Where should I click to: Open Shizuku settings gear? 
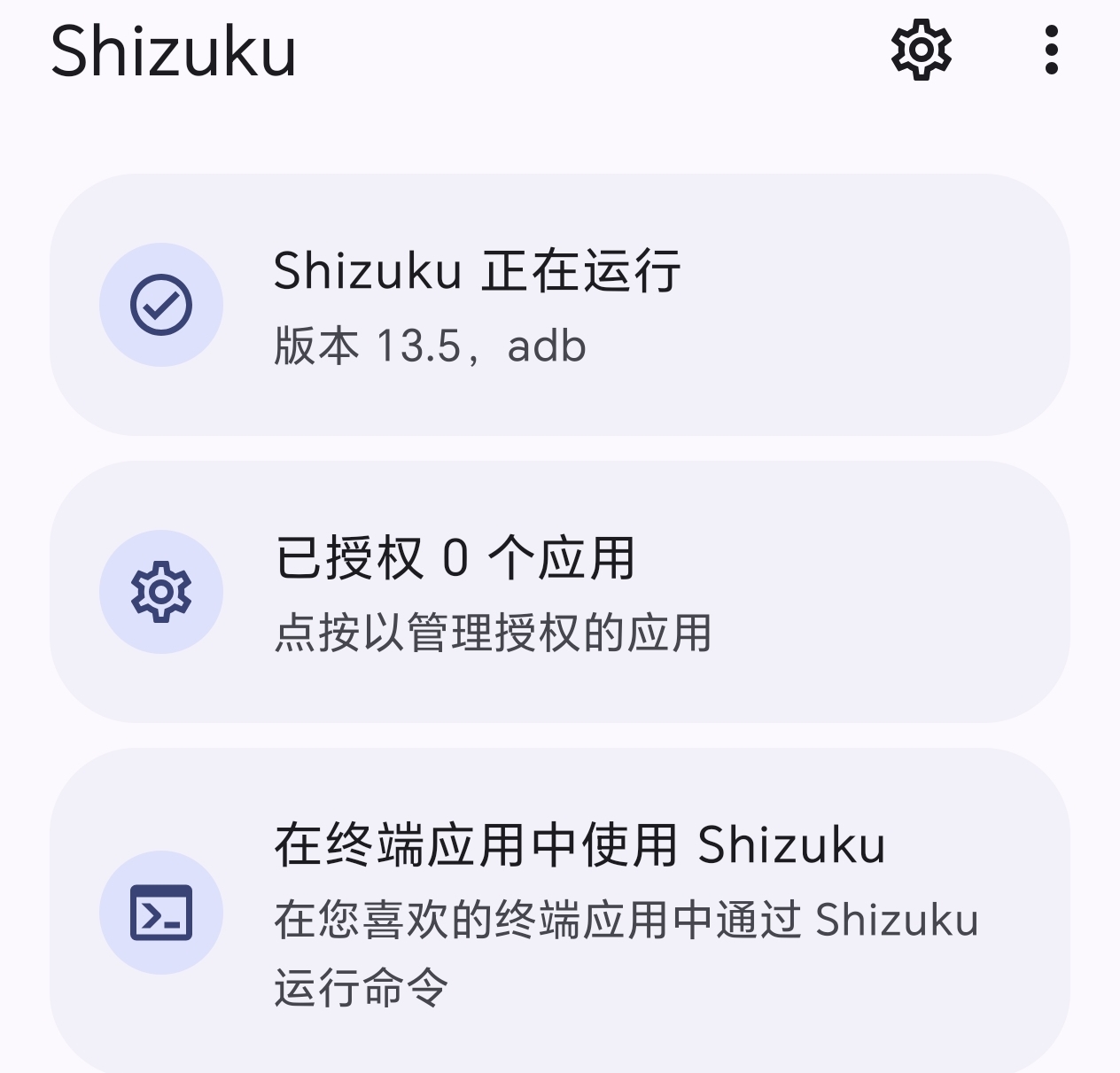point(922,51)
